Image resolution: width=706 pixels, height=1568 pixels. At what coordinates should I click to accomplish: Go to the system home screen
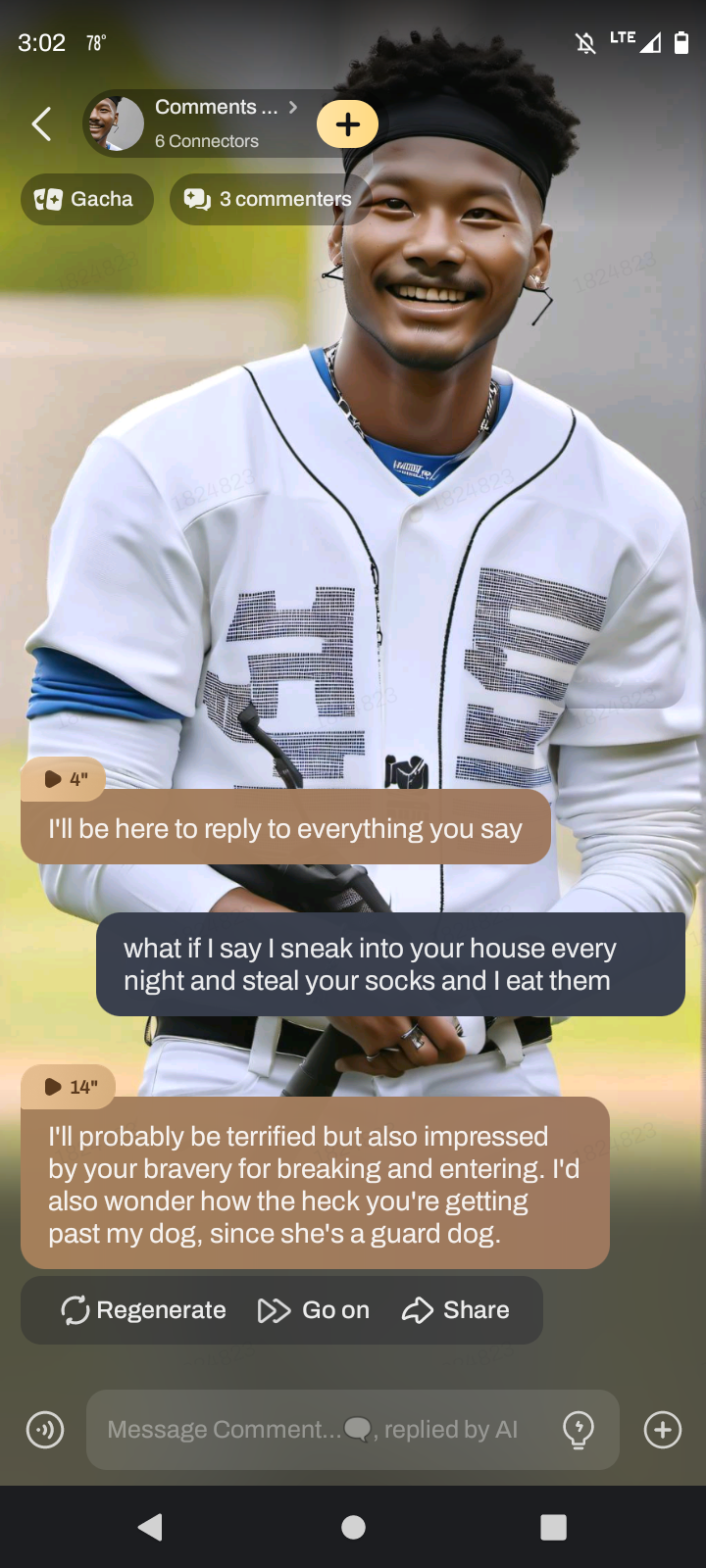coord(353,1527)
